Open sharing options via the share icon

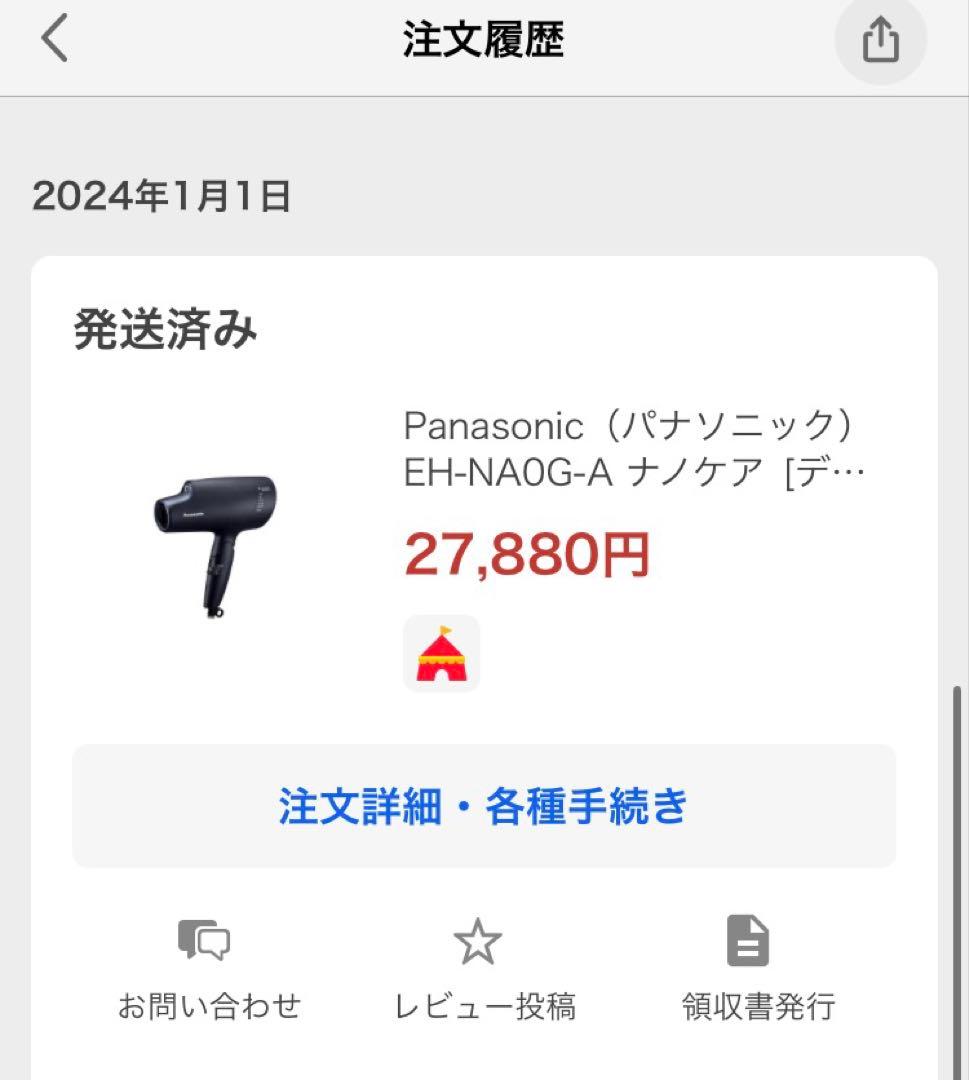tap(878, 41)
